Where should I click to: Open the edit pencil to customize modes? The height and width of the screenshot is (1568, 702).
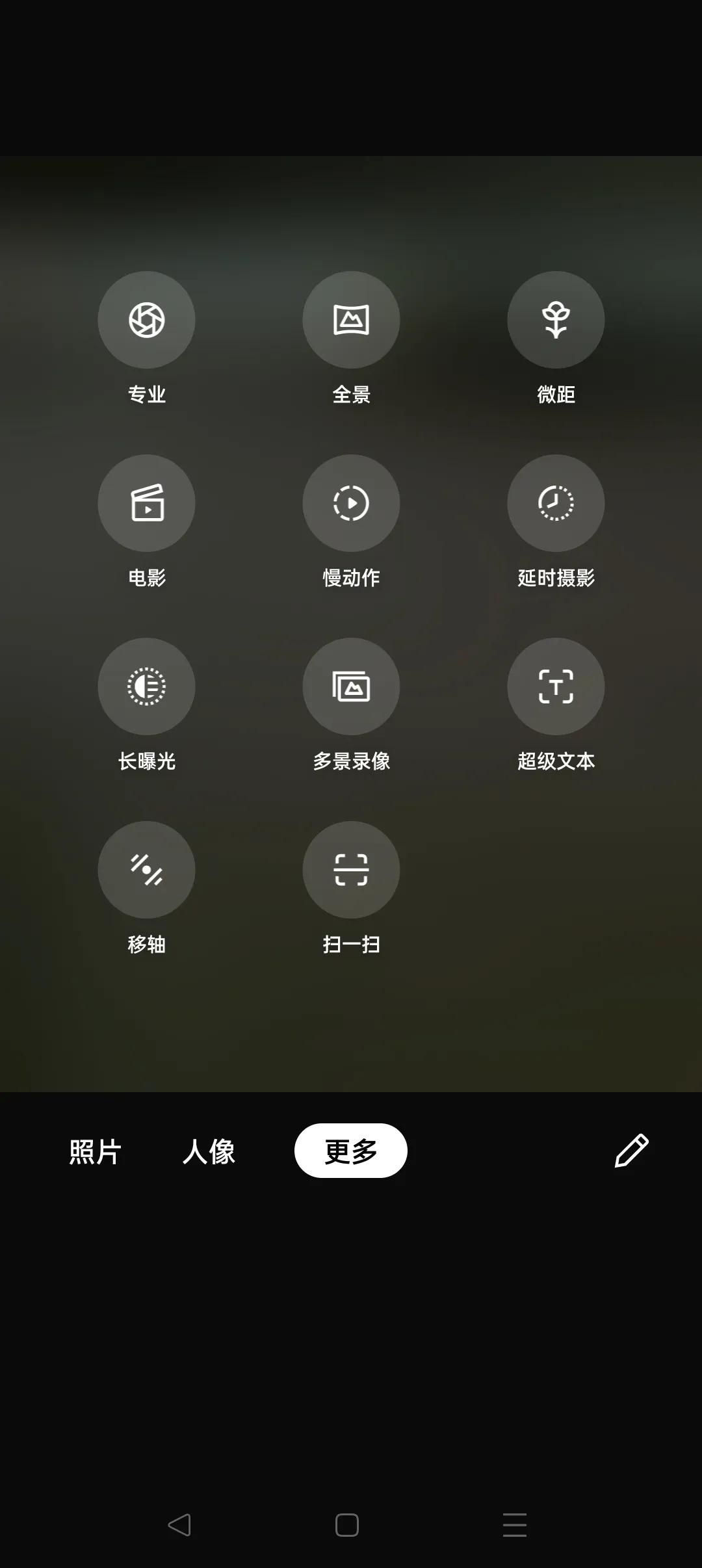click(632, 1149)
